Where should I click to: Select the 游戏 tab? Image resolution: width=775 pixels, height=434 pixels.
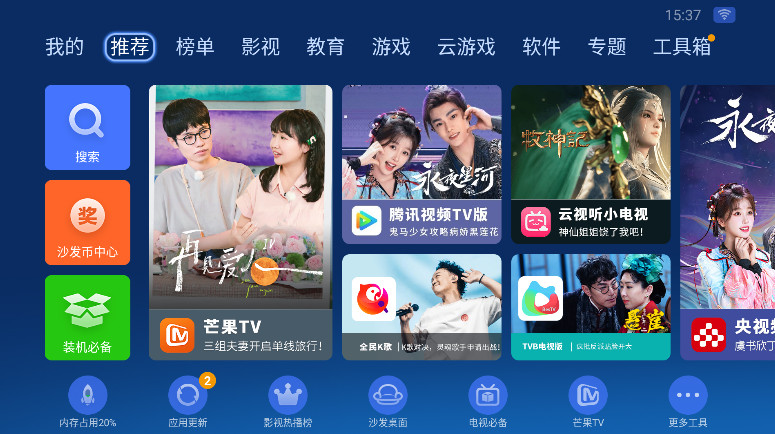(391, 47)
